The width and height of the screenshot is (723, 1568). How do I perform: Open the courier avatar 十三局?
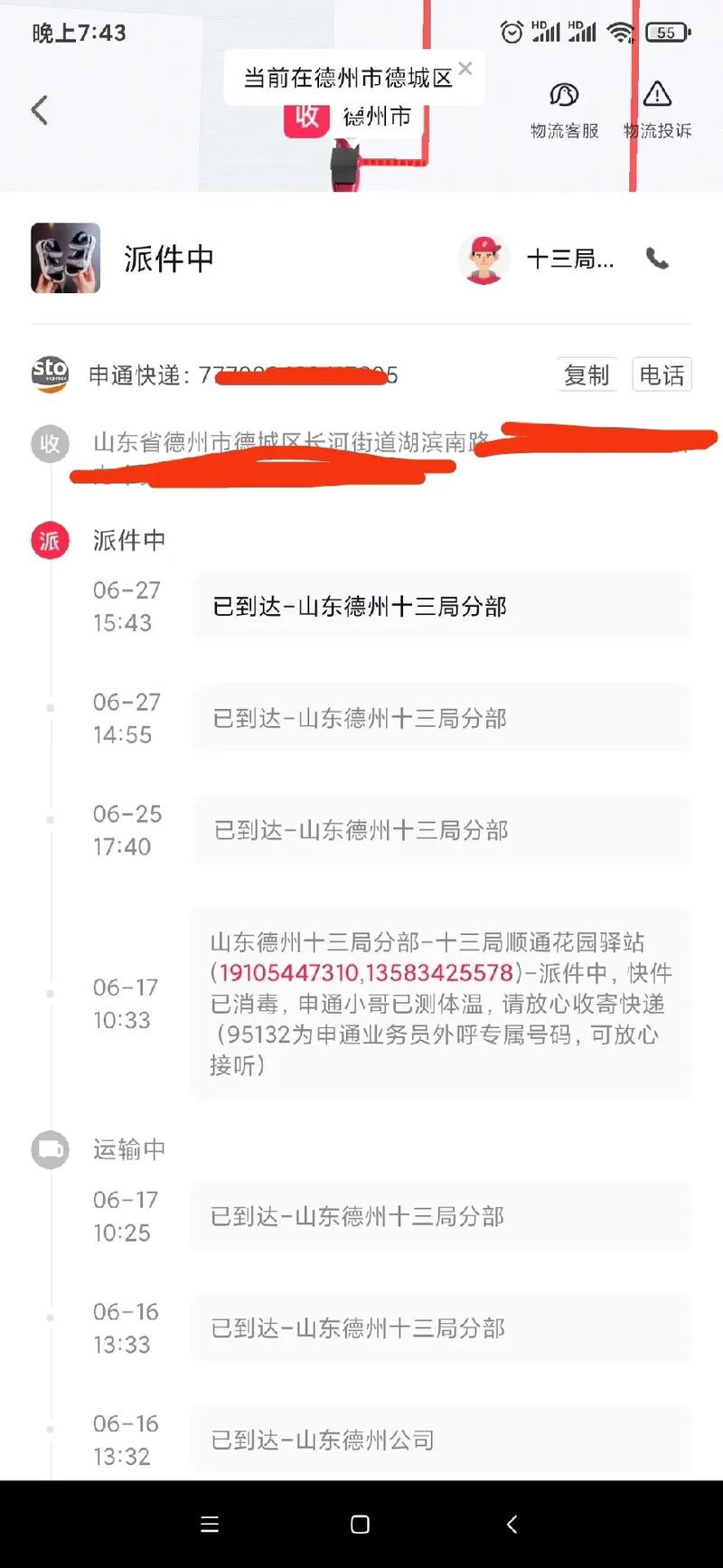pyautogui.click(x=484, y=259)
